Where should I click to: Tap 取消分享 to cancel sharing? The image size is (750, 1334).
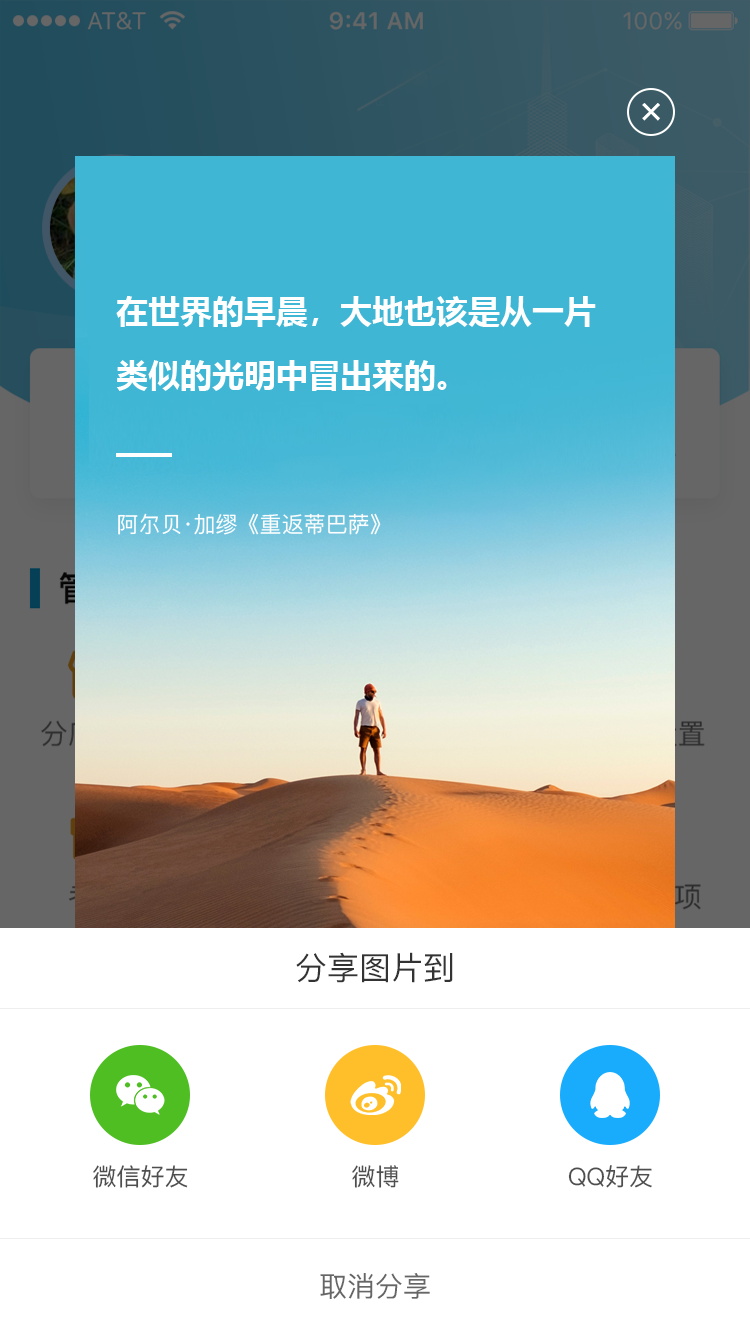pyautogui.click(x=375, y=1286)
